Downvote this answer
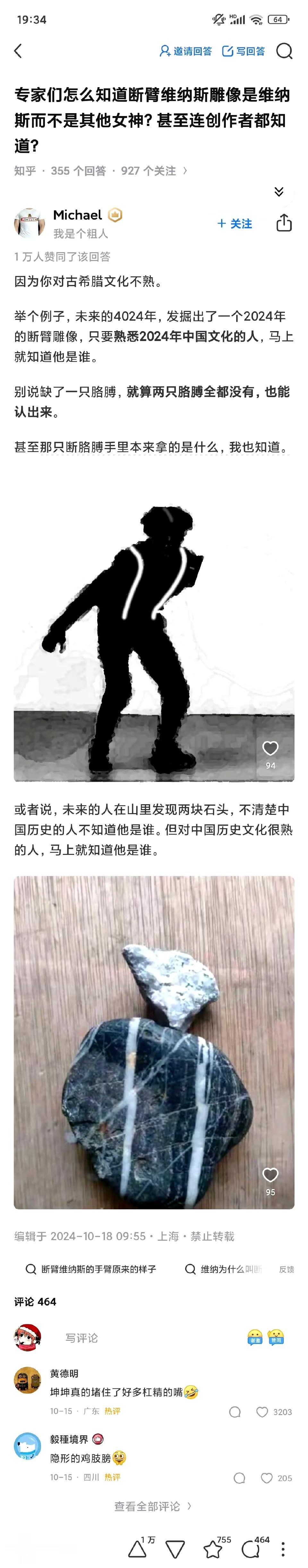308x1568 pixels. tap(175, 1549)
